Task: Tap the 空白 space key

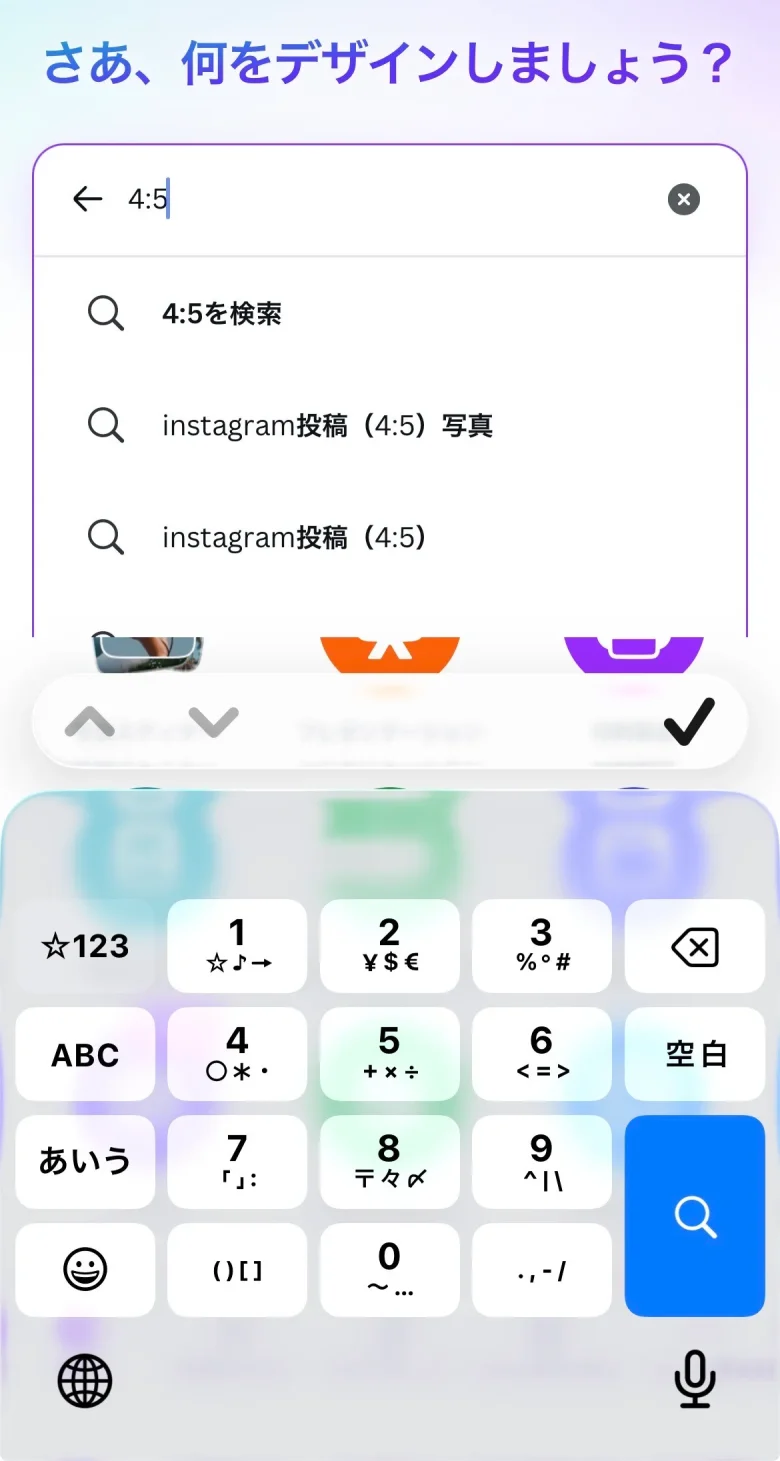Action: (x=694, y=1053)
